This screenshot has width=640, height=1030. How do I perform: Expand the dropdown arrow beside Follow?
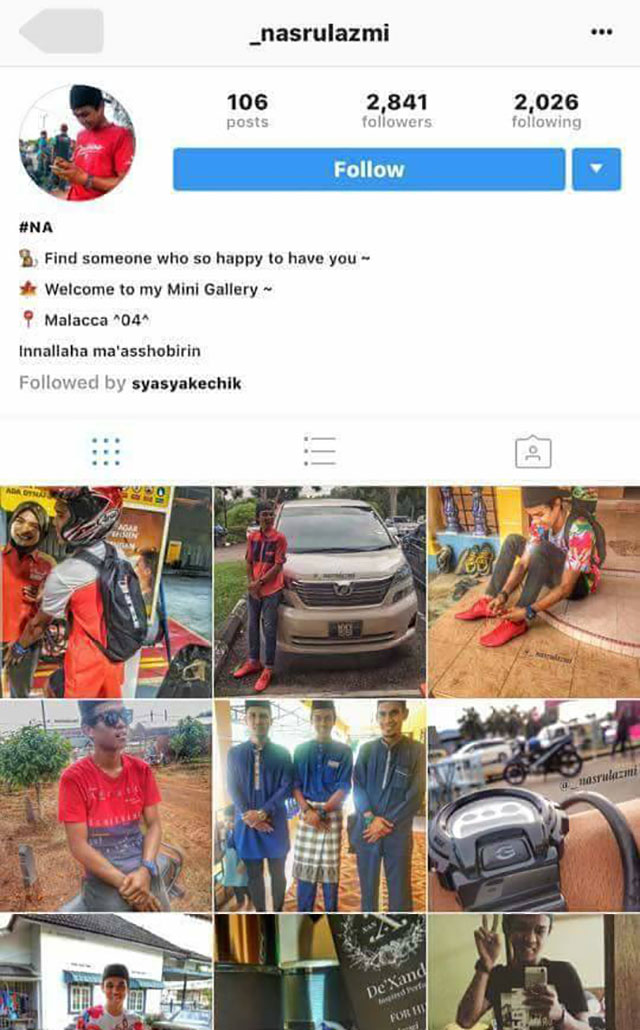(x=596, y=169)
